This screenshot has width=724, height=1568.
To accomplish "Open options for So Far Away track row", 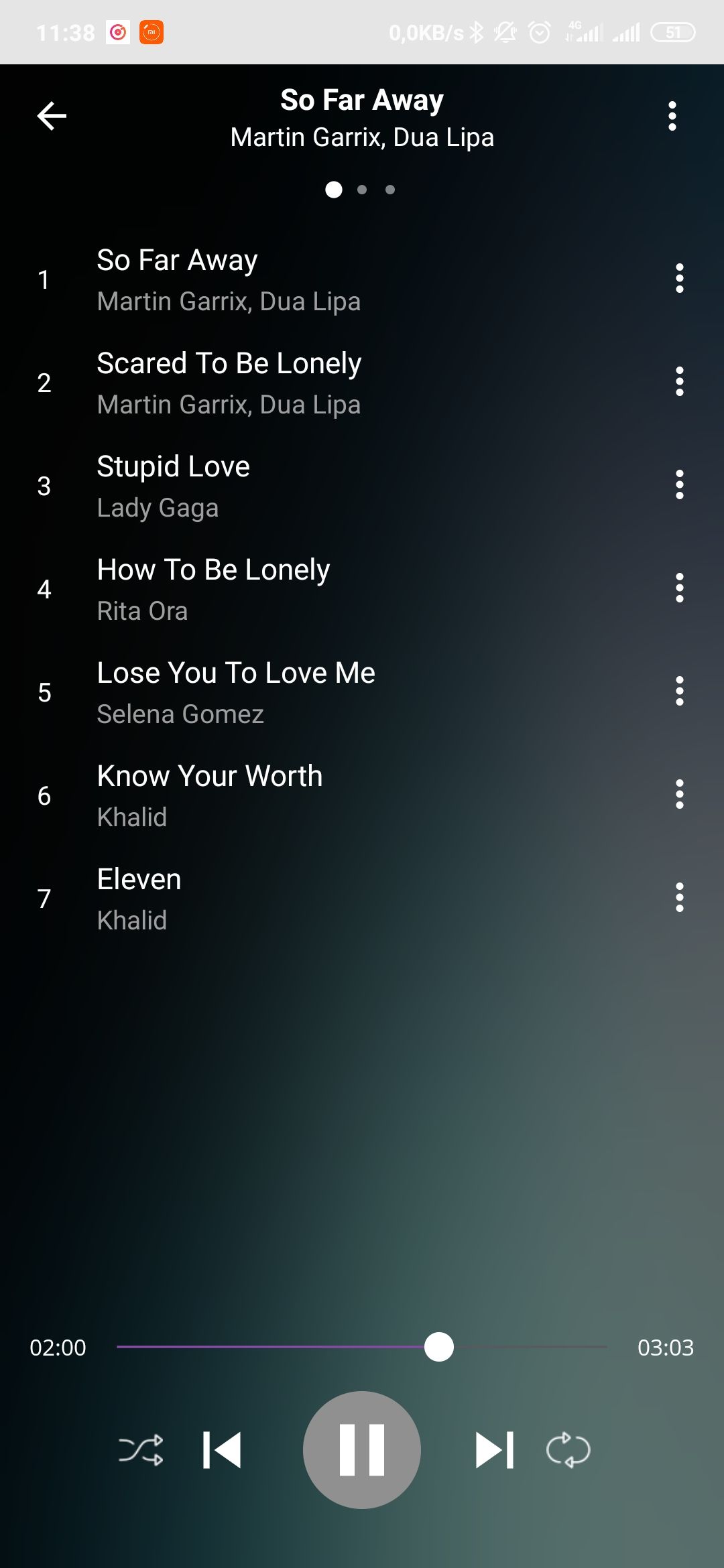I will point(679,279).
